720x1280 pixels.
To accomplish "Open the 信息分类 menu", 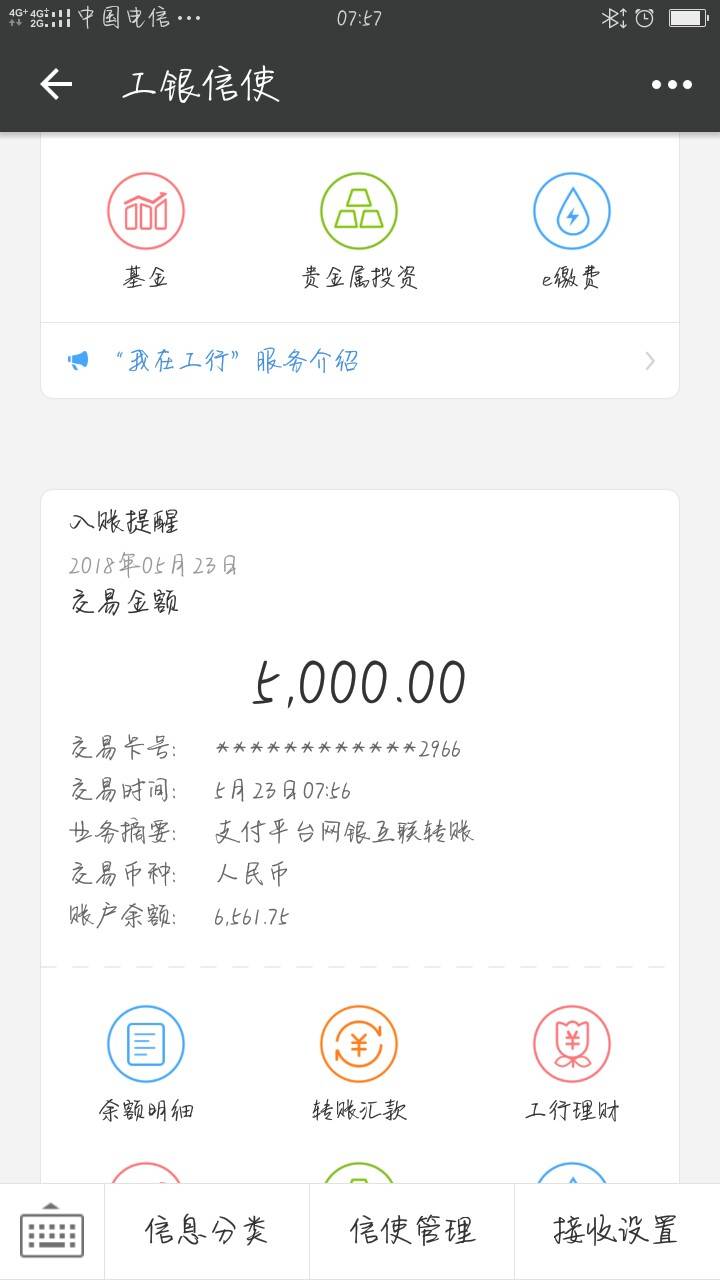I will (207, 1231).
